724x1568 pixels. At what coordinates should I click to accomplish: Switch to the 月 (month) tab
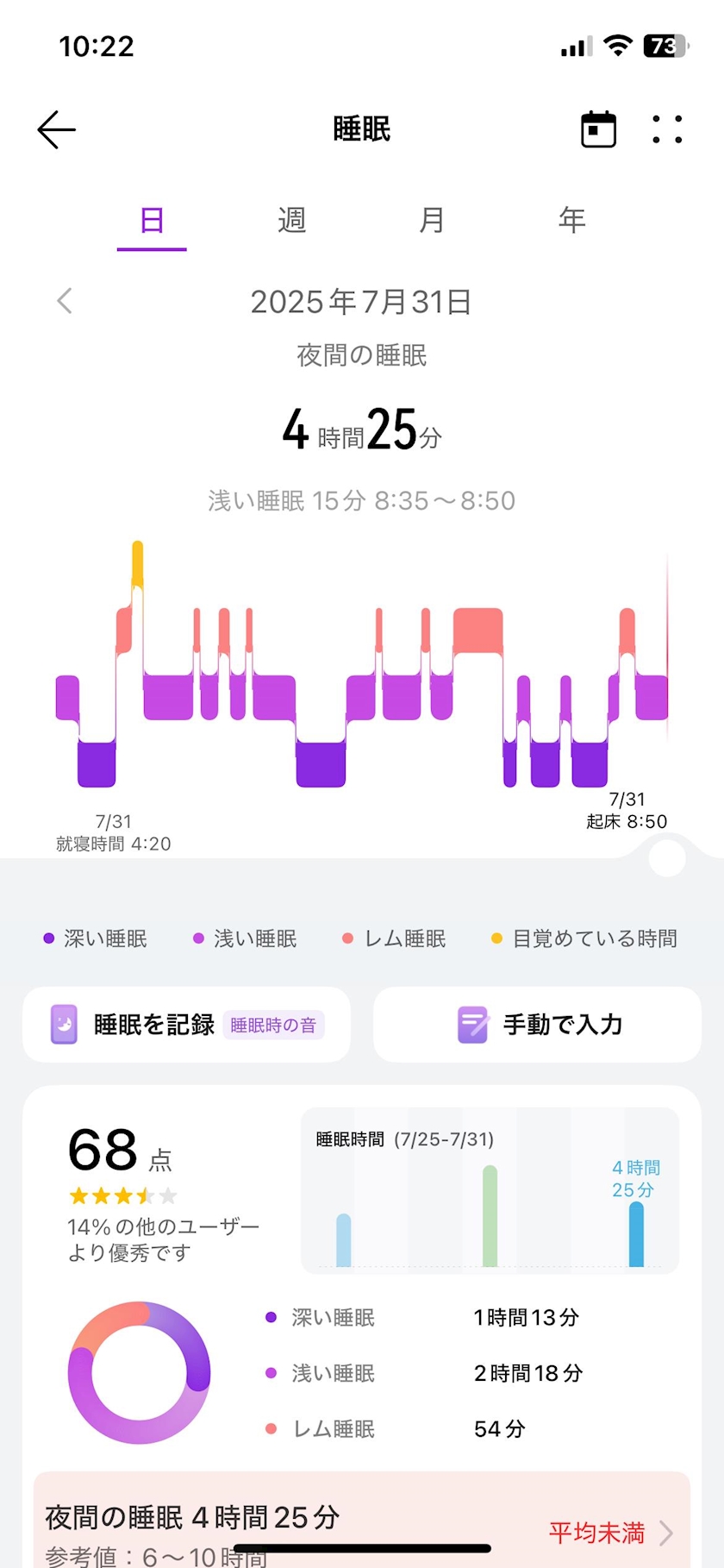click(x=432, y=221)
